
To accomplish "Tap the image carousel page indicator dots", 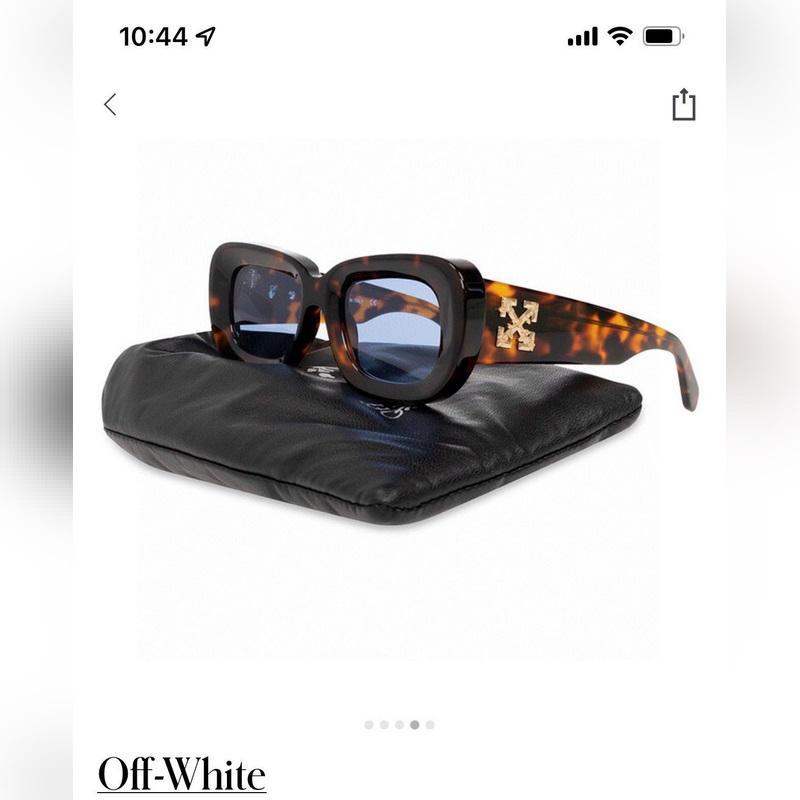I will coord(399,724).
